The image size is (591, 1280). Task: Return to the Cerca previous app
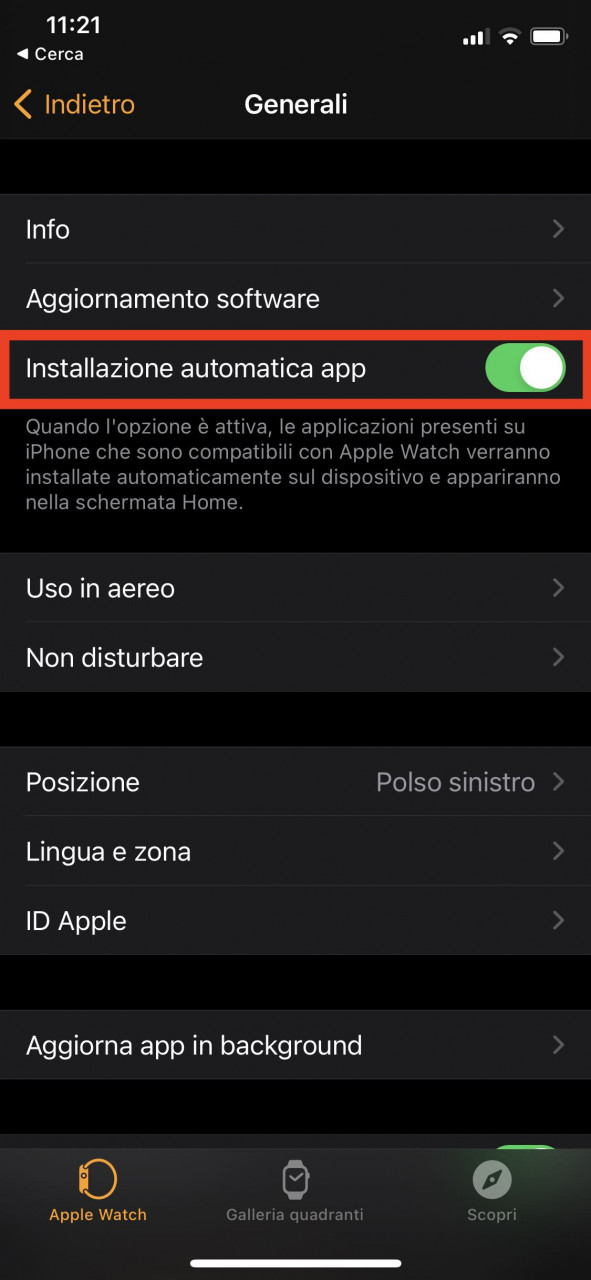click(x=51, y=54)
